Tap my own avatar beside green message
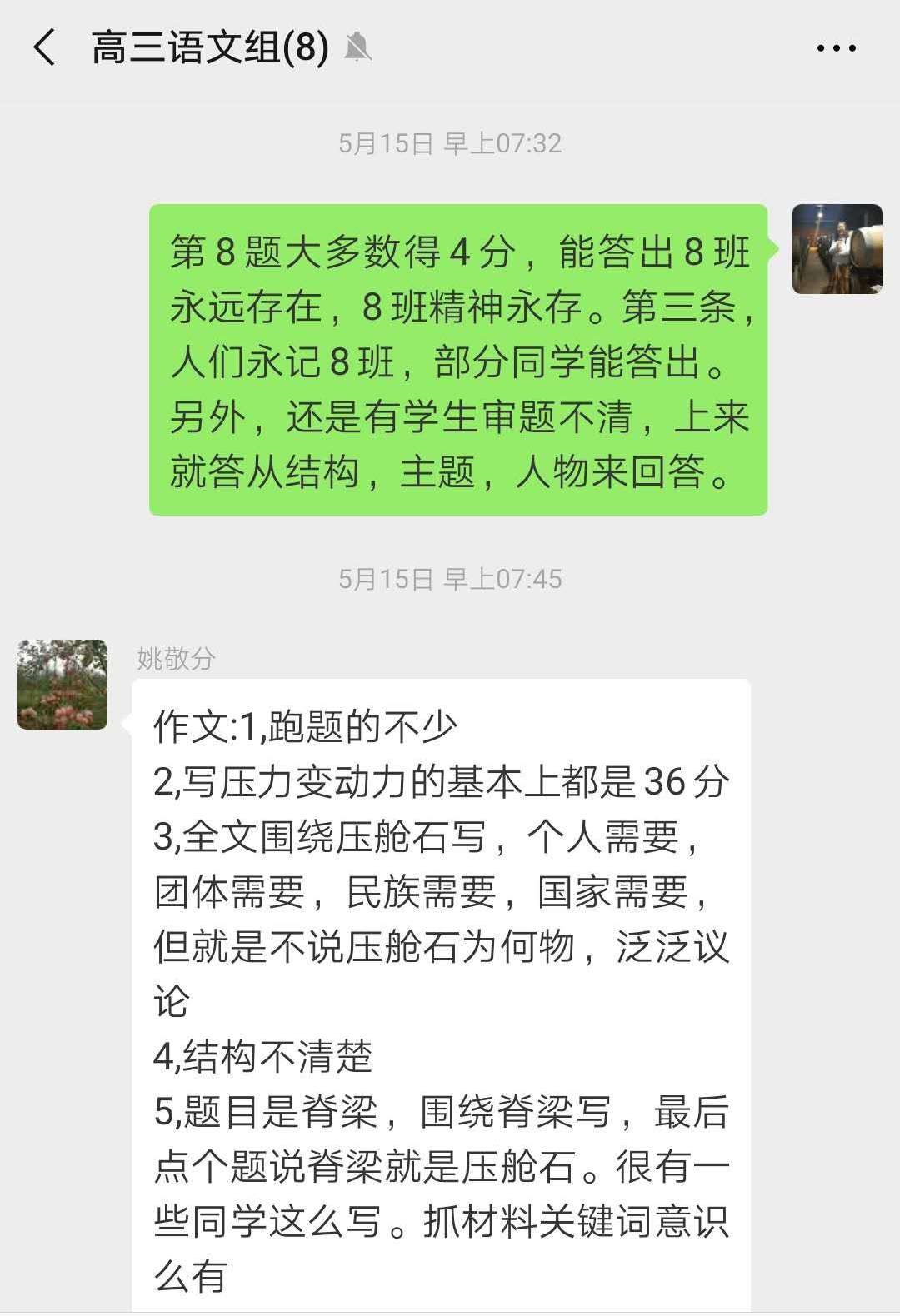 pyautogui.click(x=837, y=249)
